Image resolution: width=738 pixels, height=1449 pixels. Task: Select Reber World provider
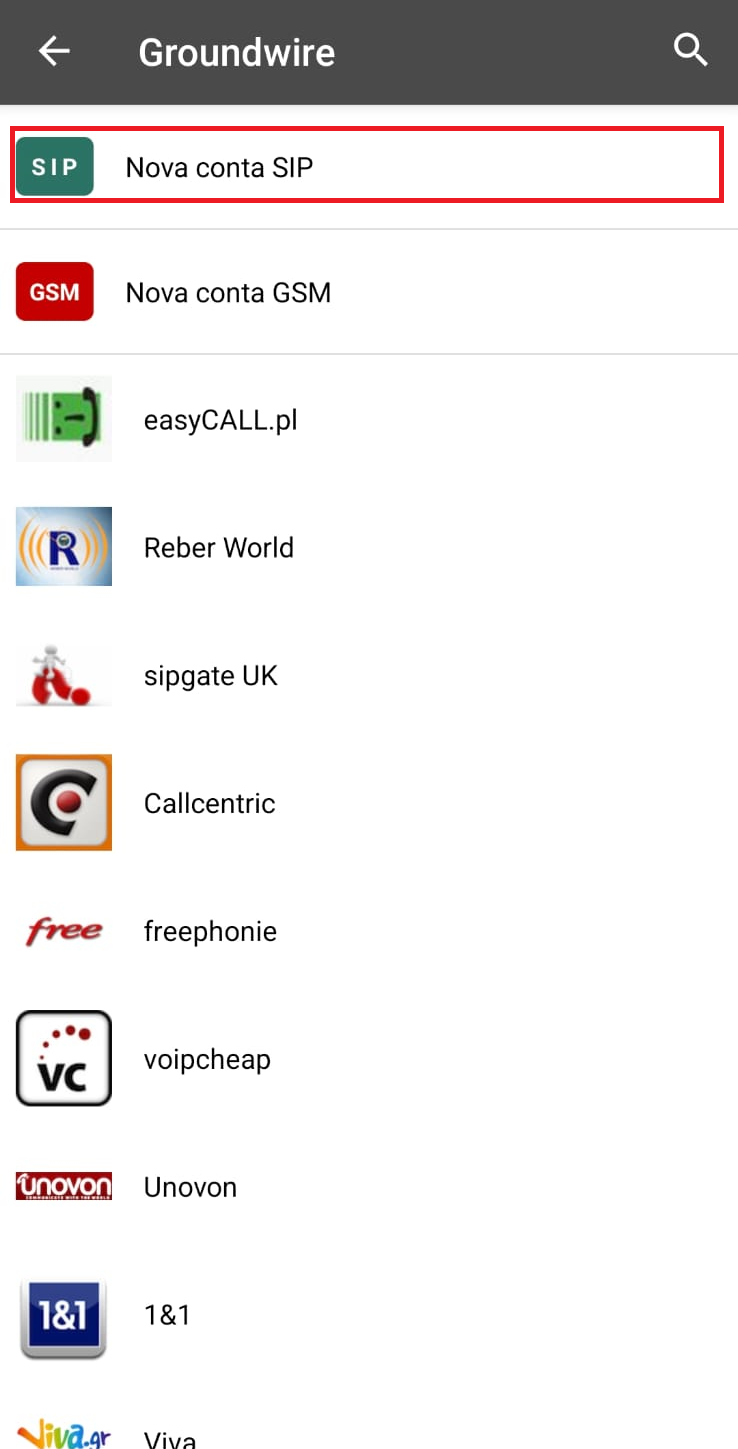[368, 547]
